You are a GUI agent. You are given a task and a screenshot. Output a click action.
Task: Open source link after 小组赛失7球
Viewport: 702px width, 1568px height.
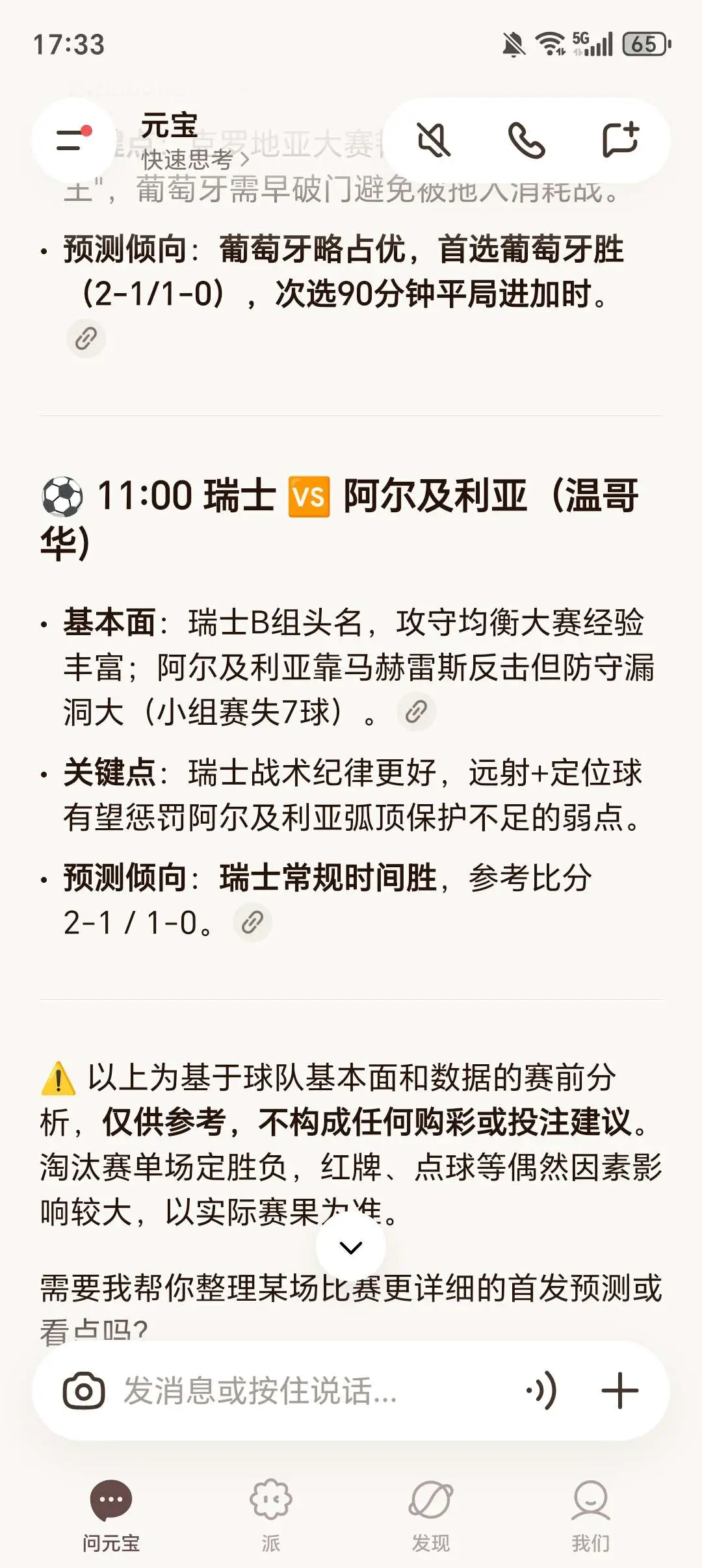[x=416, y=712]
